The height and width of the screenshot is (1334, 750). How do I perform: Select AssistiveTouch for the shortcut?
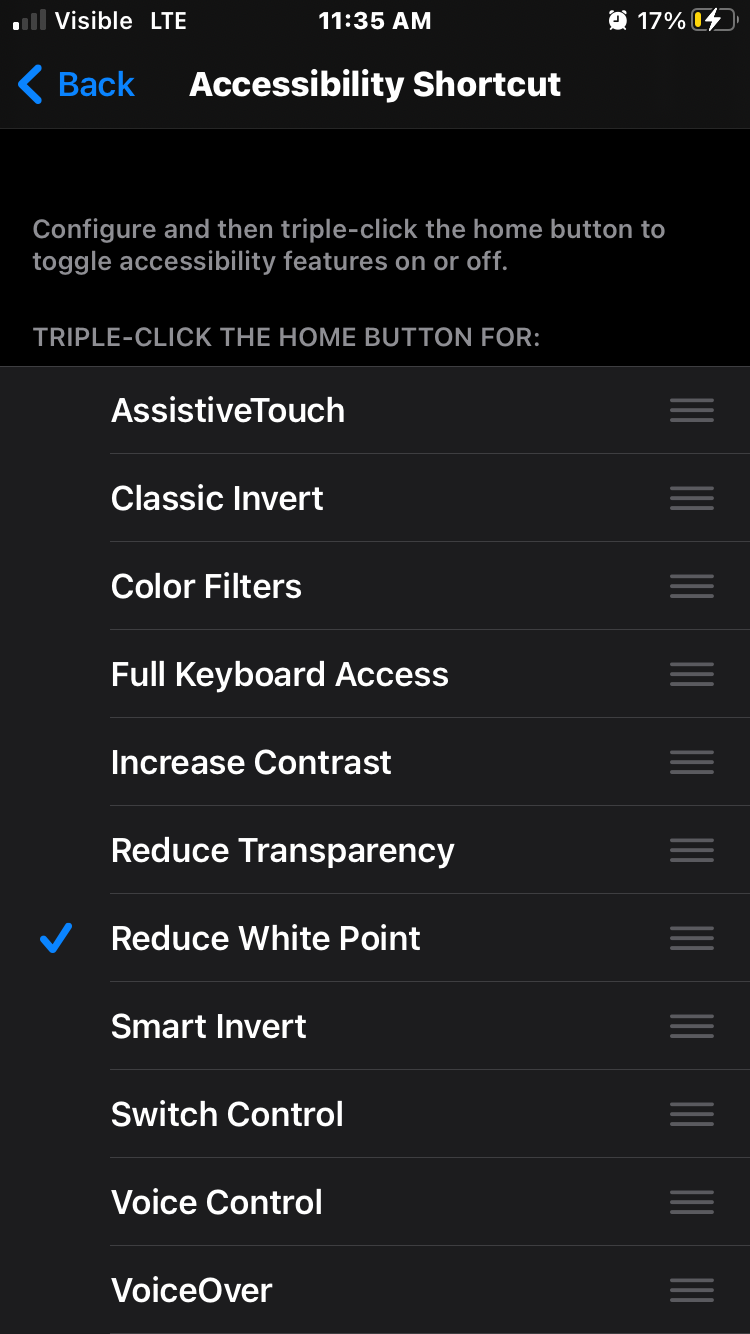click(228, 411)
